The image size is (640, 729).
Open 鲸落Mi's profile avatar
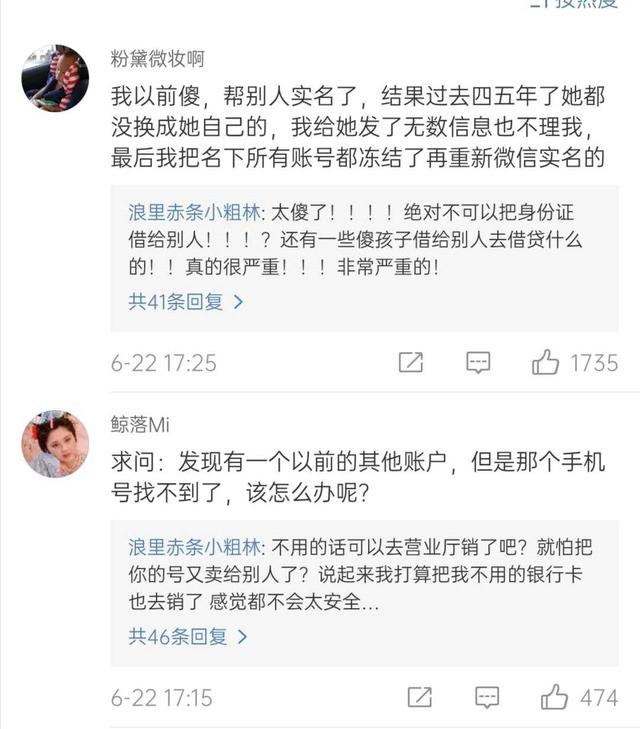(x=55, y=444)
